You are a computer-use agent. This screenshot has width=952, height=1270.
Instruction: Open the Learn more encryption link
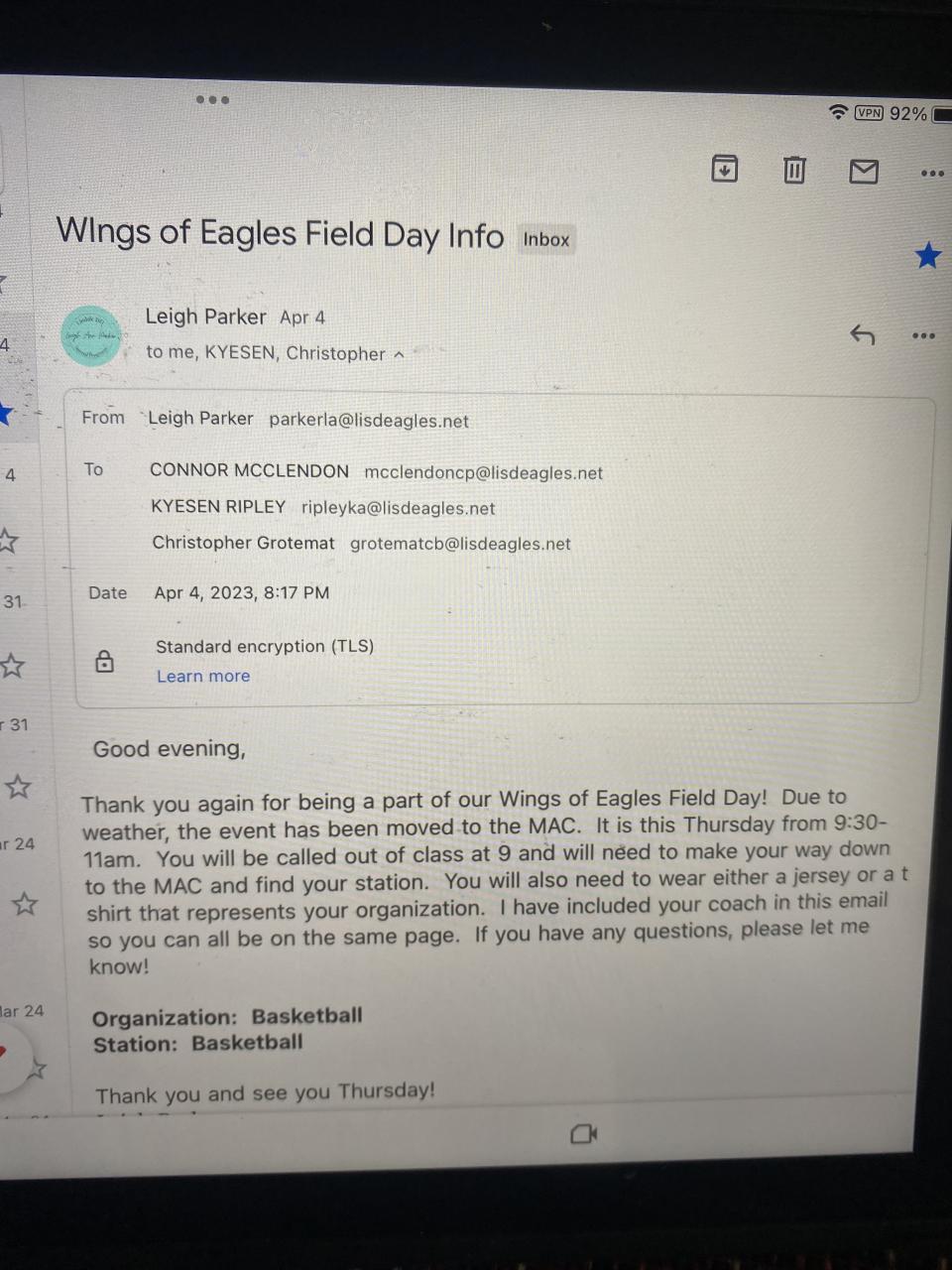pos(203,676)
